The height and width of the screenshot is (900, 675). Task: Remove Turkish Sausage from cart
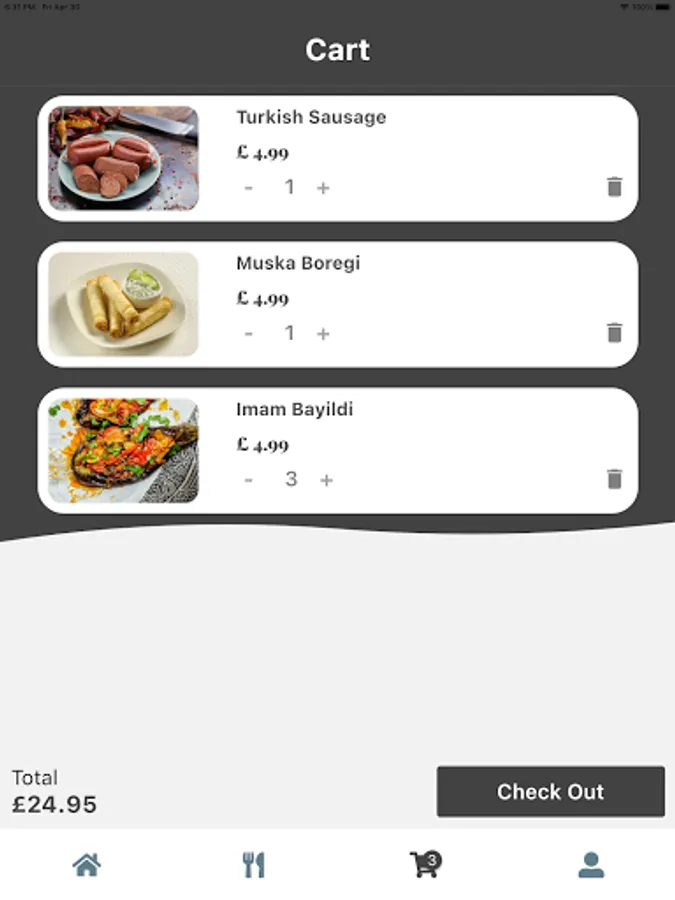pos(614,187)
